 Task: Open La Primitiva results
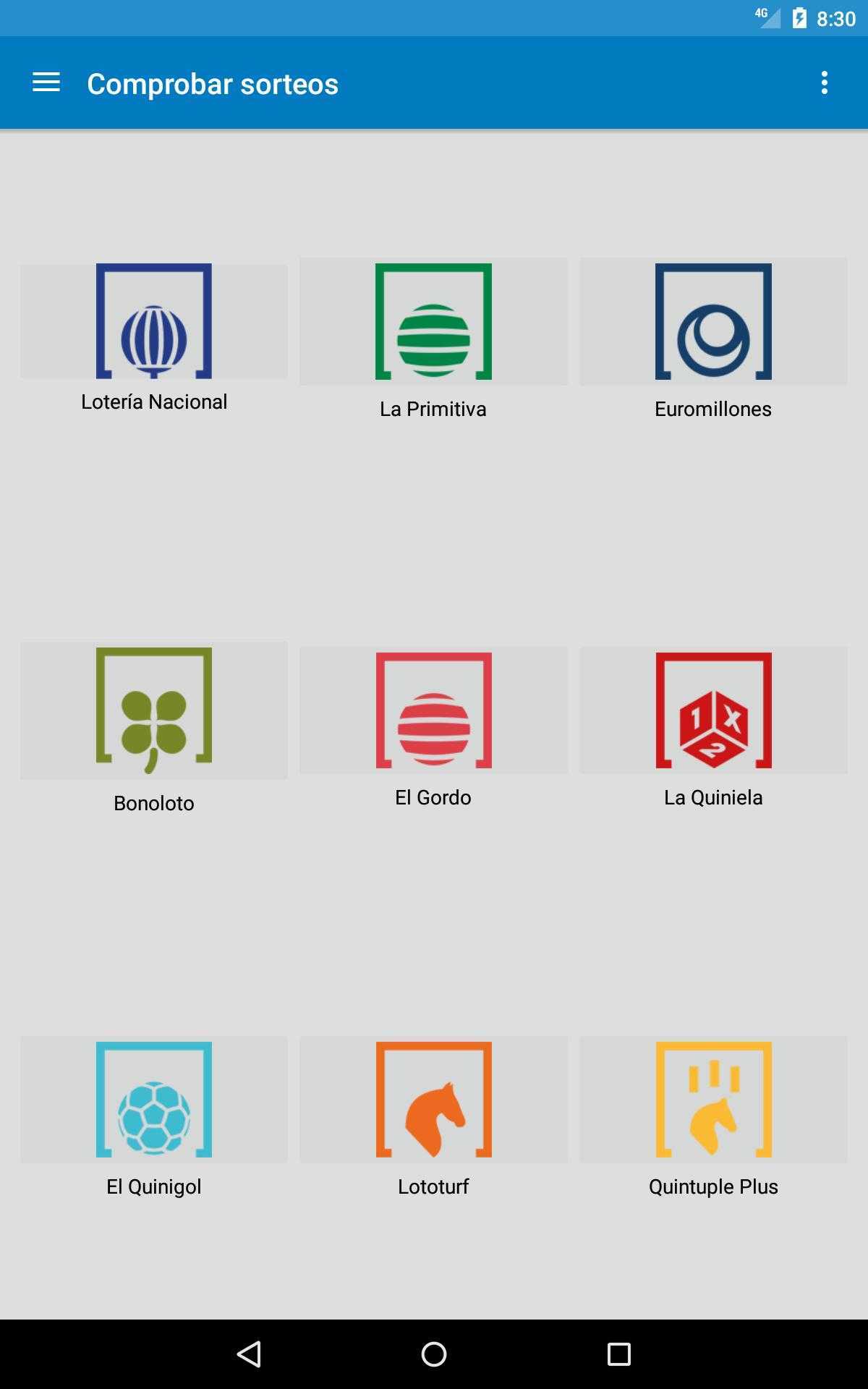433,339
